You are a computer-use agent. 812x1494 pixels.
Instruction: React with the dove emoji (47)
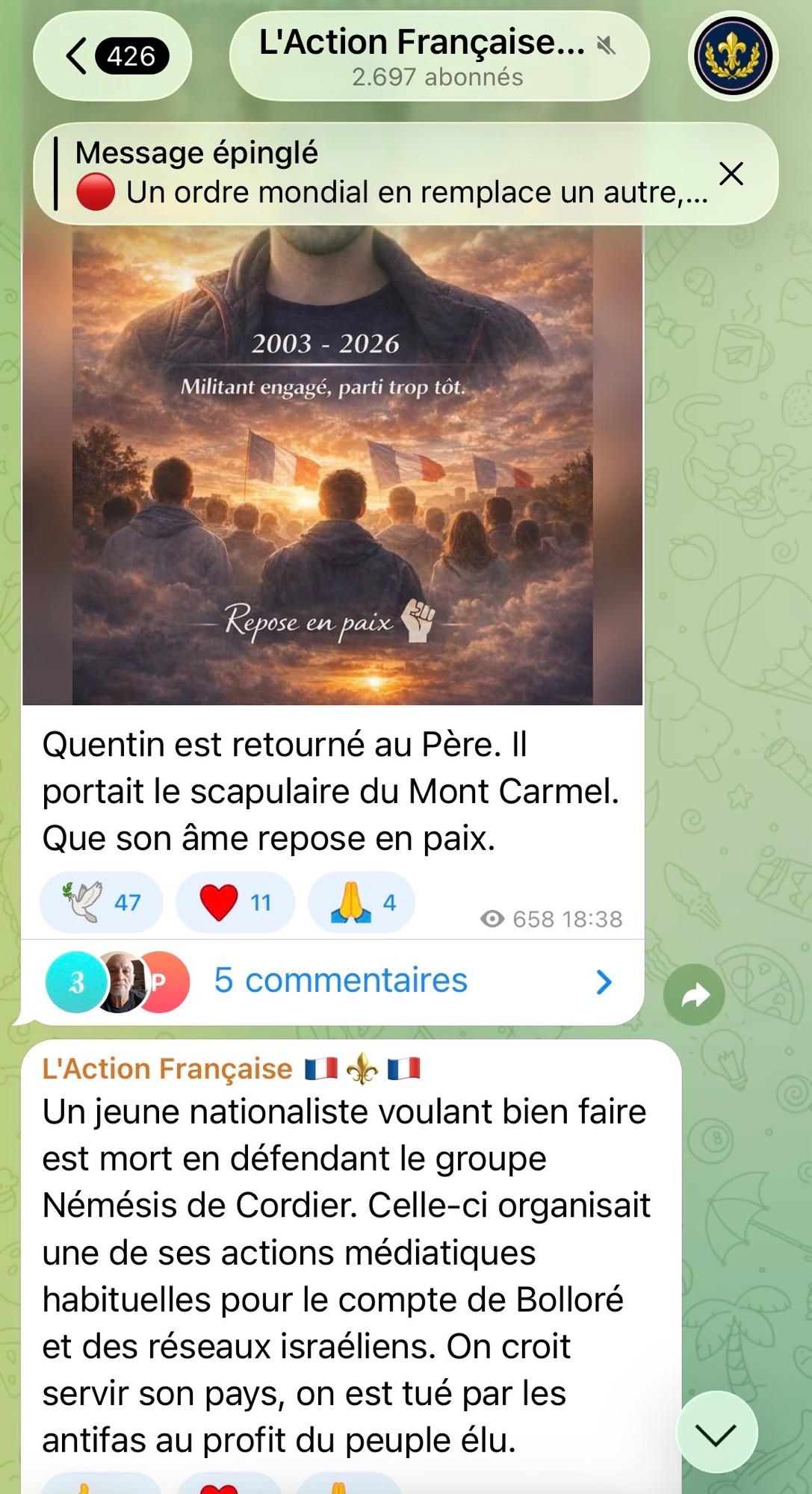coord(102,902)
